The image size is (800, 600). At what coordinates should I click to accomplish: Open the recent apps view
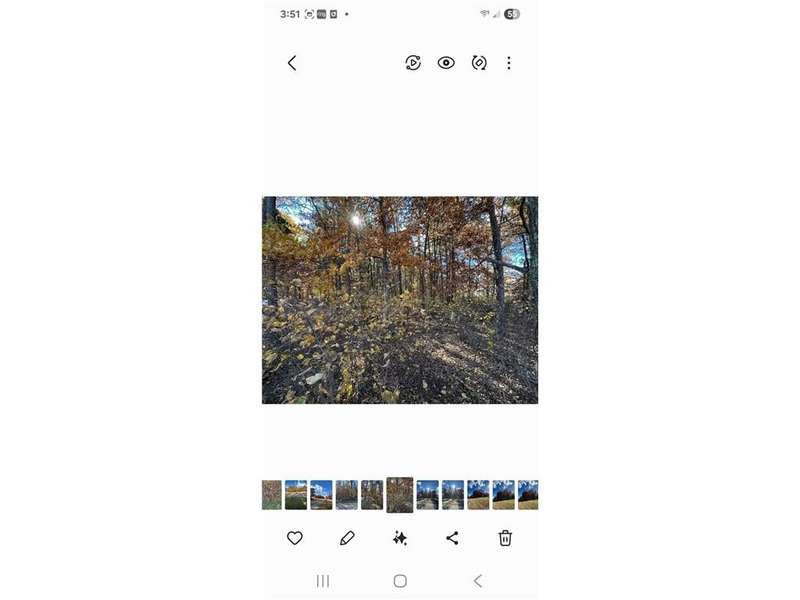(x=323, y=581)
